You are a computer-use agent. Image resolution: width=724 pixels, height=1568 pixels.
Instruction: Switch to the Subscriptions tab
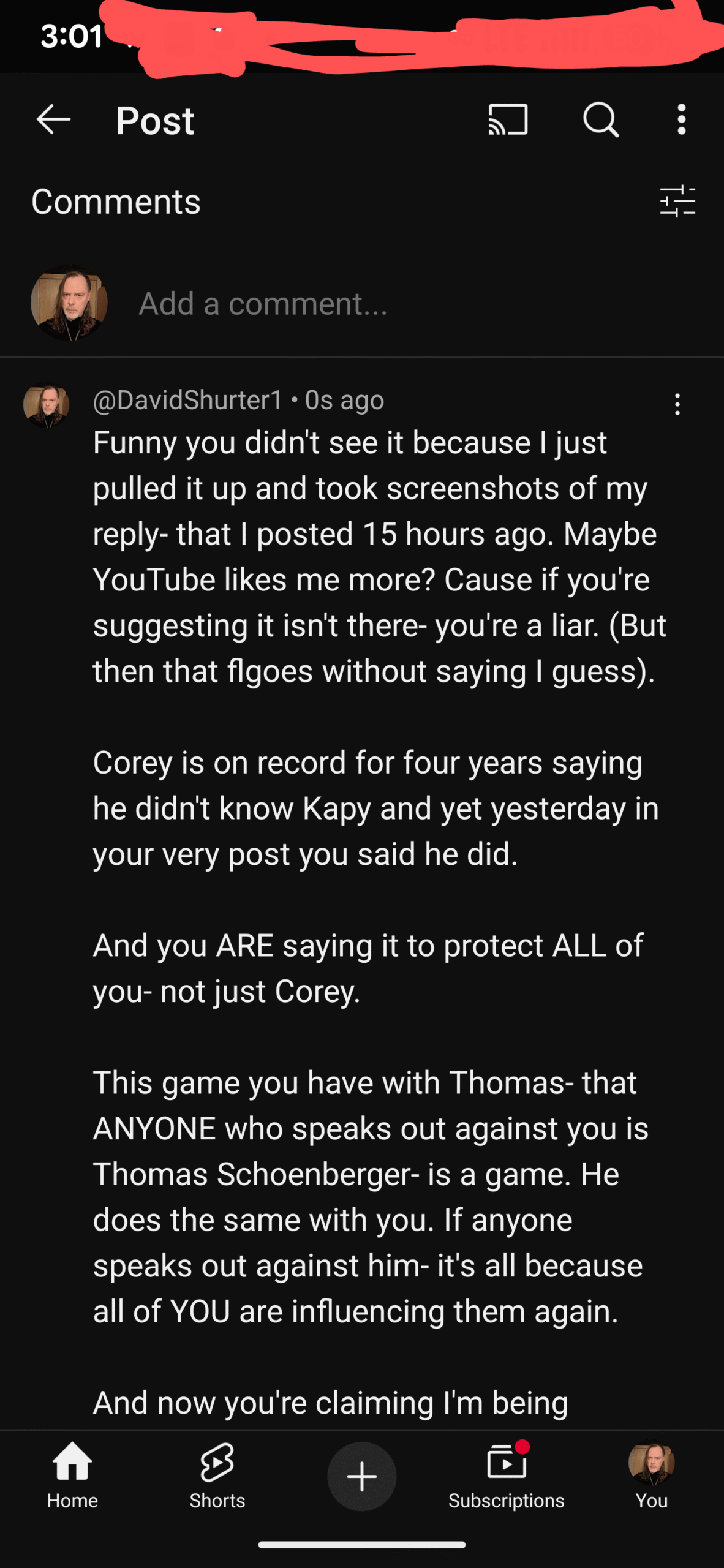[x=506, y=1475]
